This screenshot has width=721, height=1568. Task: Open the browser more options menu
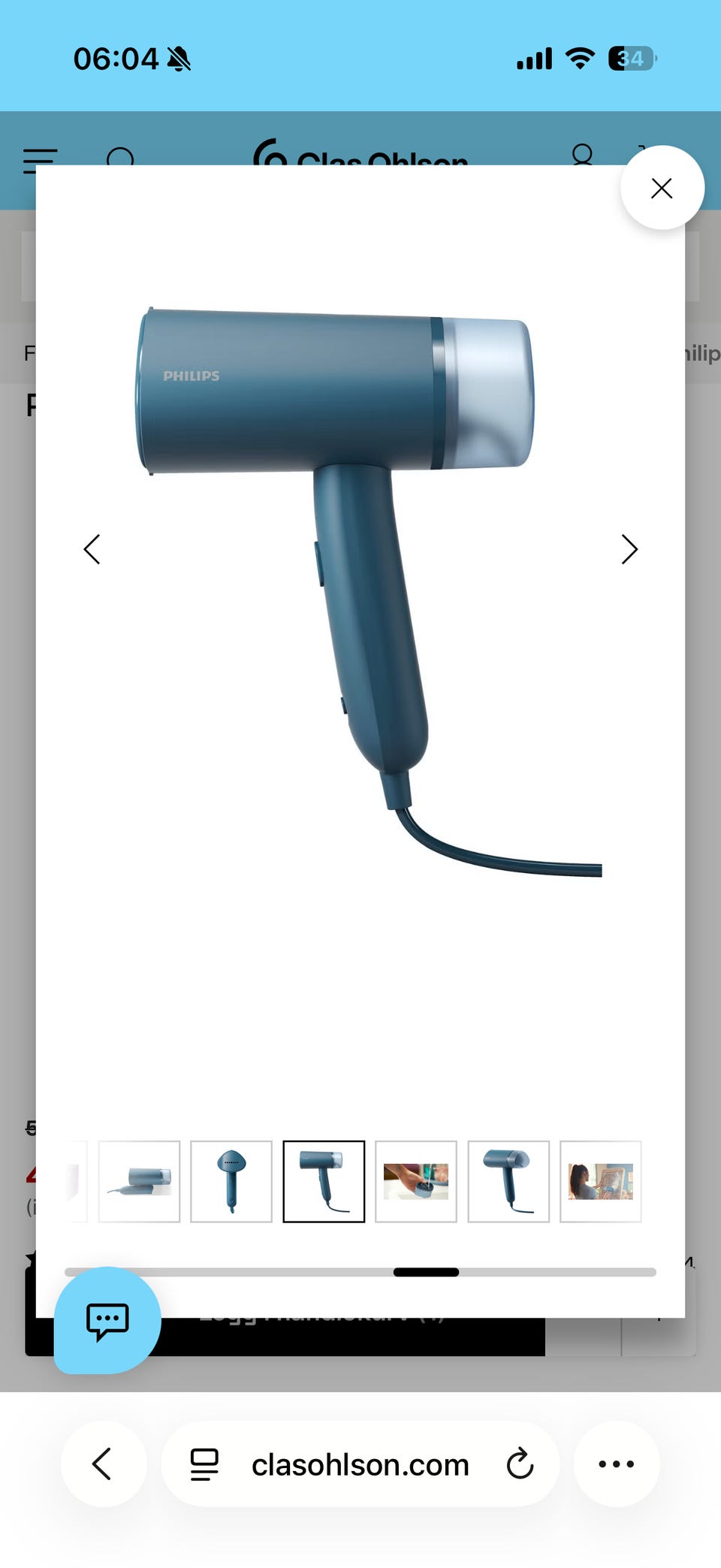(x=617, y=1464)
